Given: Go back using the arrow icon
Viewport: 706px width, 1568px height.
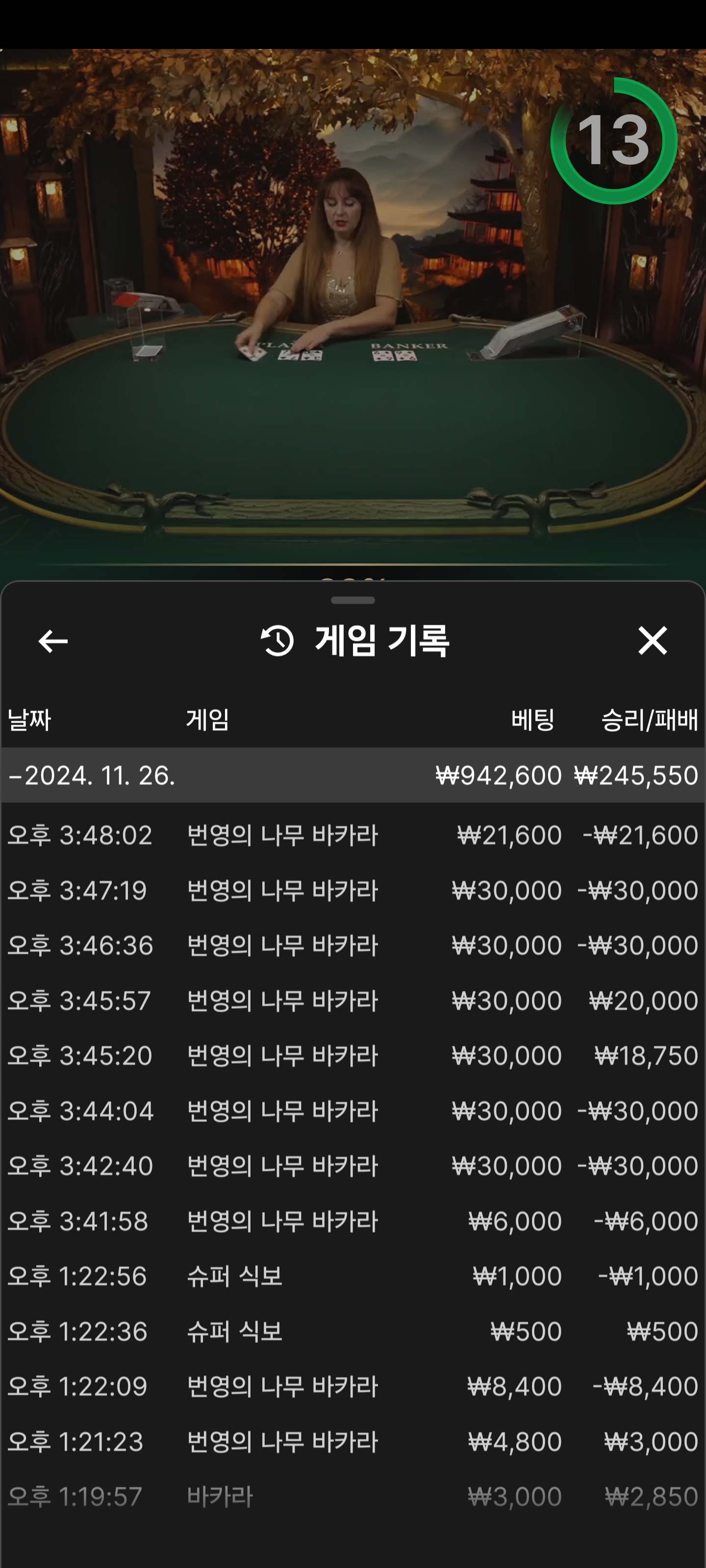Looking at the screenshot, I should tap(53, 641).
